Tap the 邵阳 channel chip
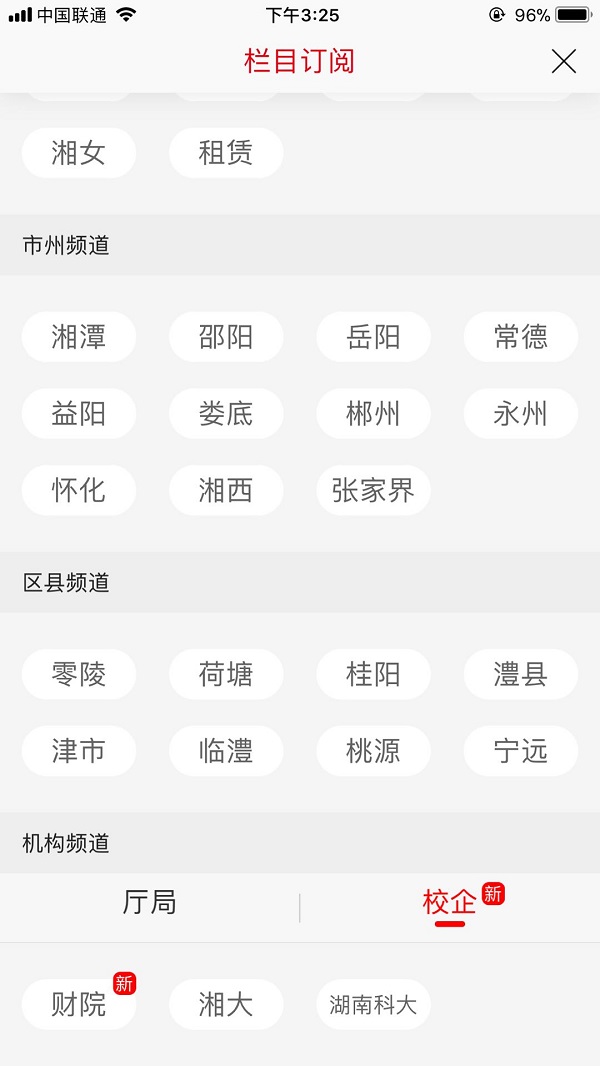 tap(226, 337)
